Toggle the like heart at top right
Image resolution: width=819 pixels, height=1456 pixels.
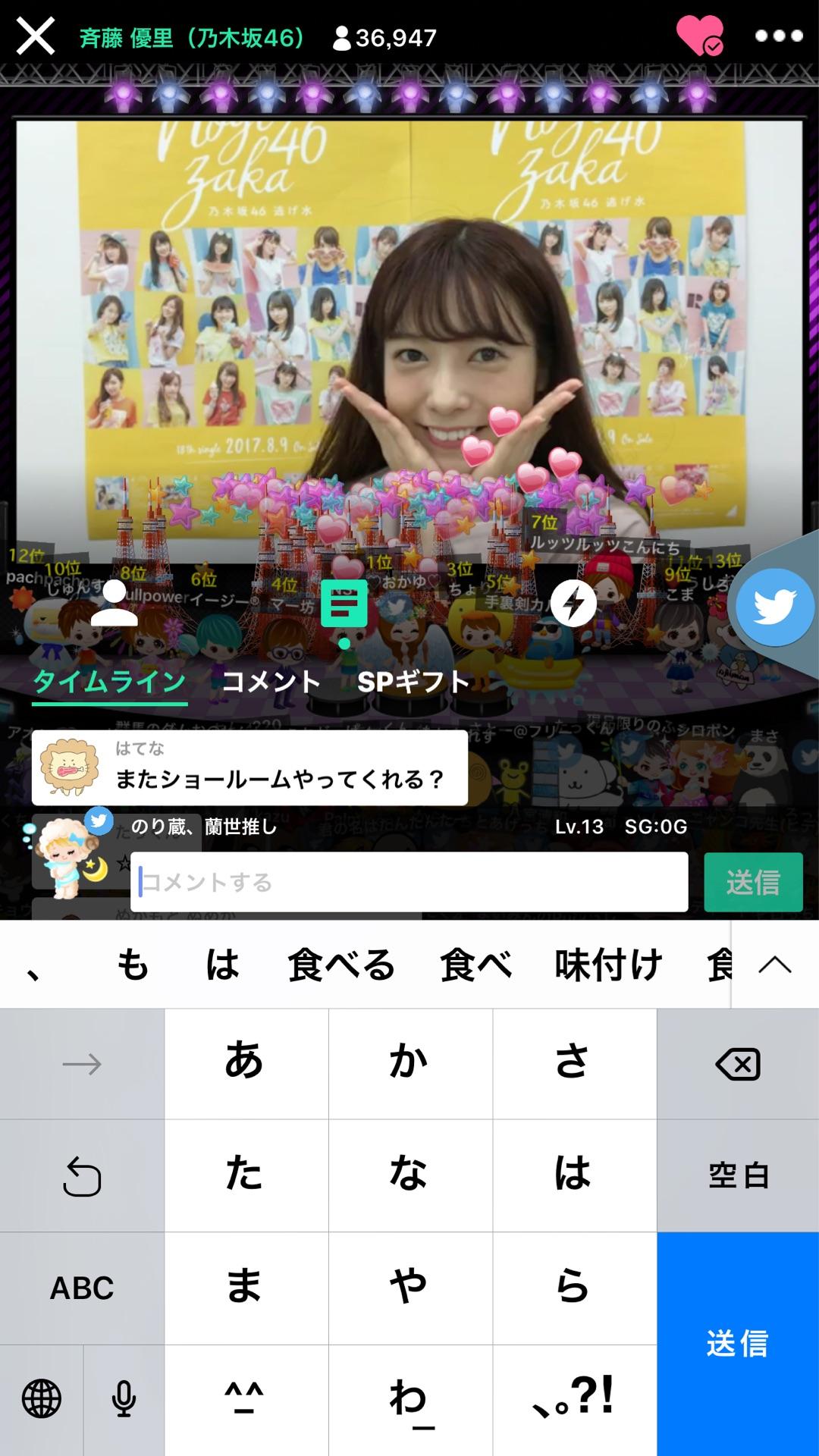point(698,36)
